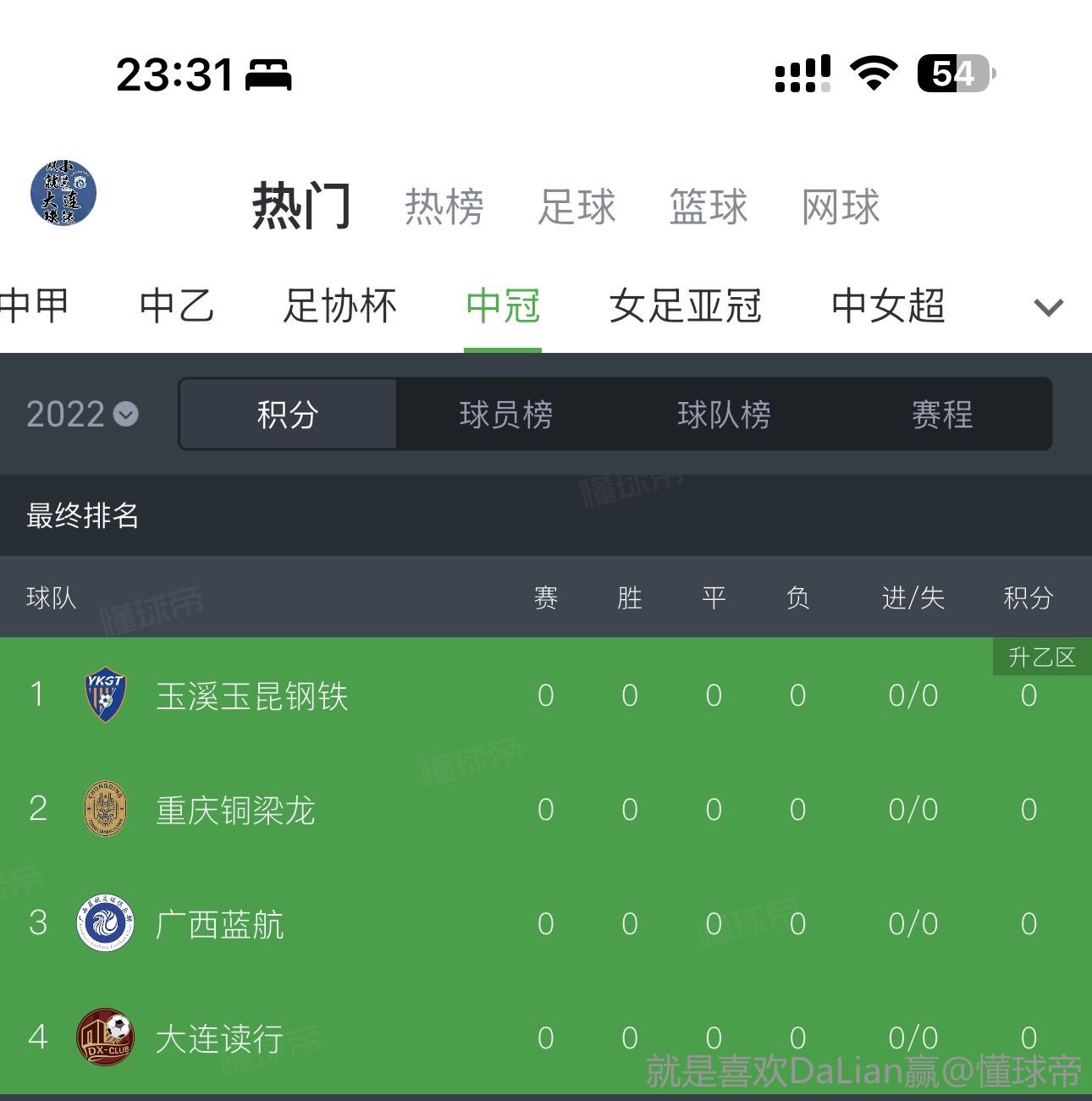Switch to the 热榜 tab
This screenshot has height=1101, width=1092.
pos(444,207)
